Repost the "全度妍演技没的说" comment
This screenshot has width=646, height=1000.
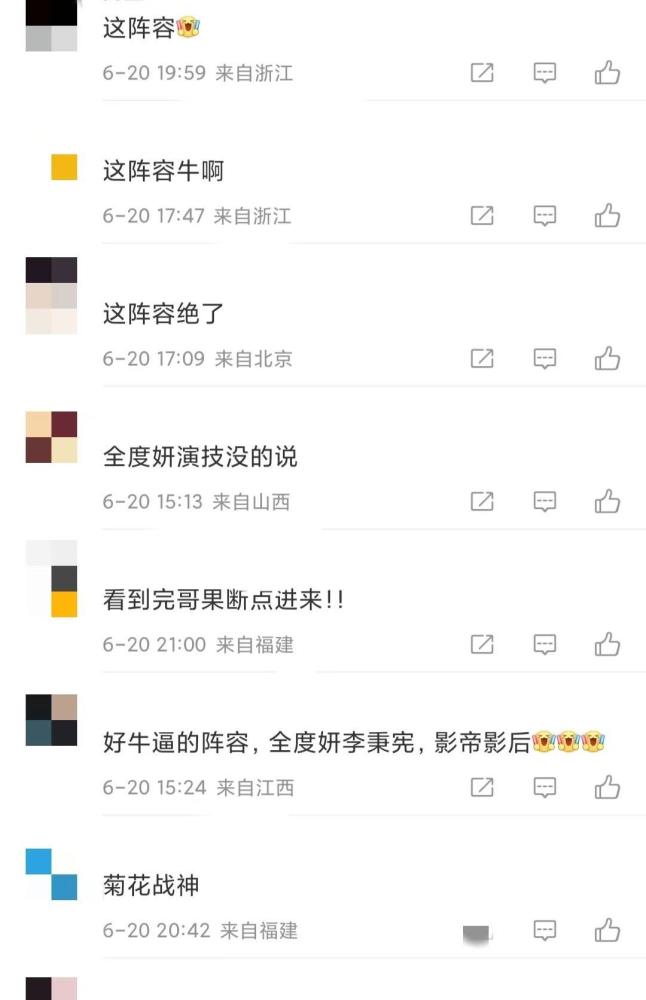click(482, 502)
